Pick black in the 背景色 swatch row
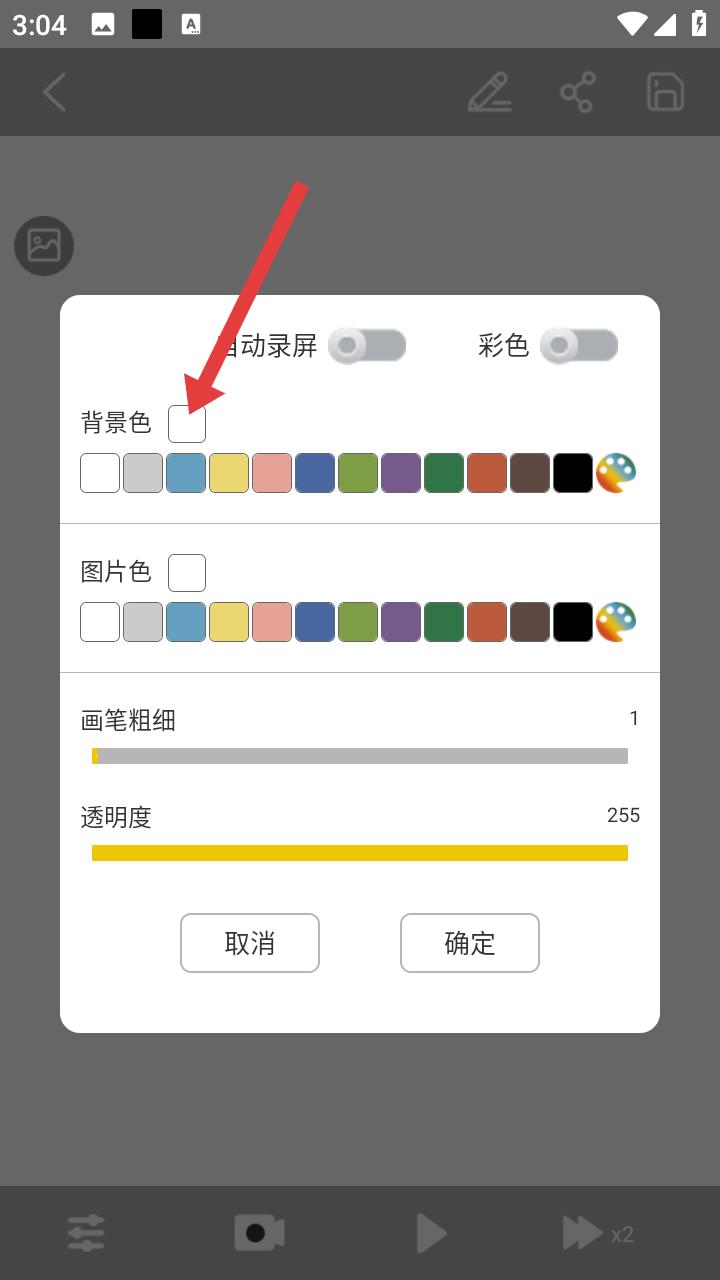This screenshot has height=1280, width=720. (x=573, y=473)
